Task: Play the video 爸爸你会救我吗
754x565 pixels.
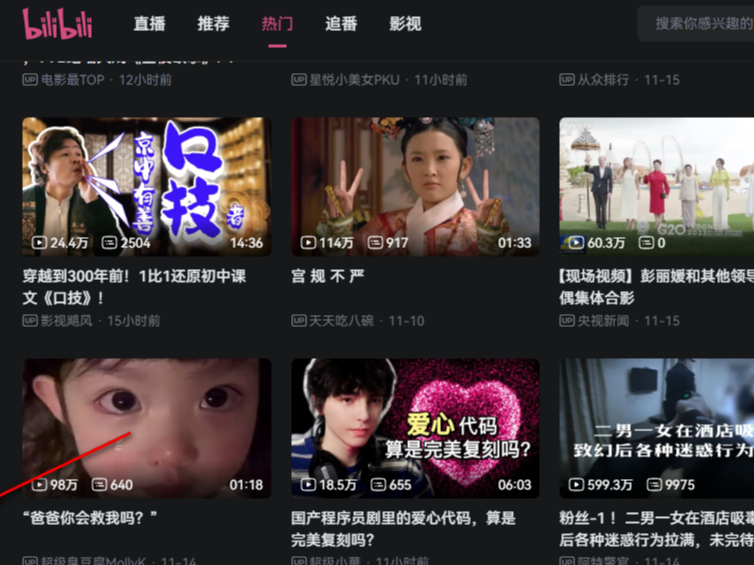Action: click(x=147, y=428)
